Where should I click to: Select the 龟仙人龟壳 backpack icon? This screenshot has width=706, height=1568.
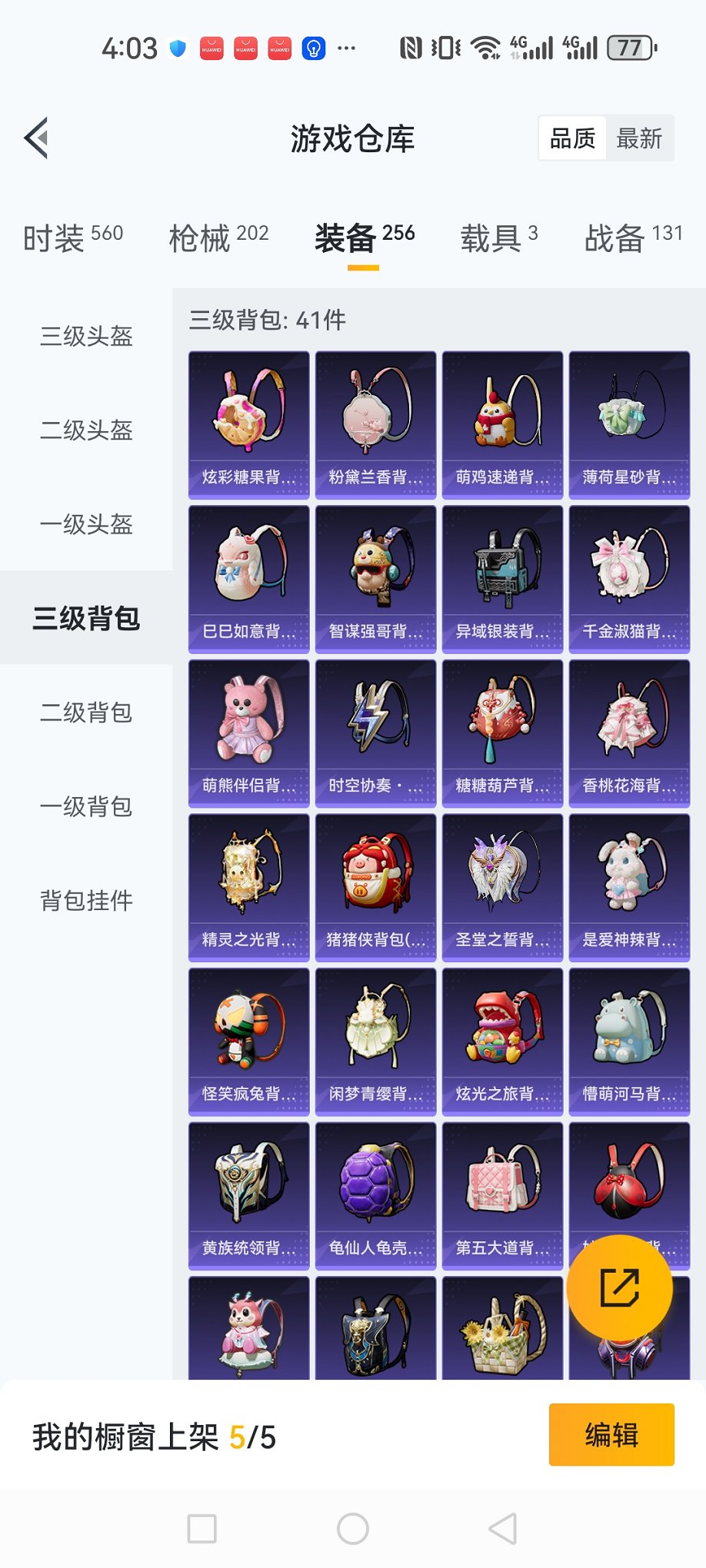(x=375, y=1188)
